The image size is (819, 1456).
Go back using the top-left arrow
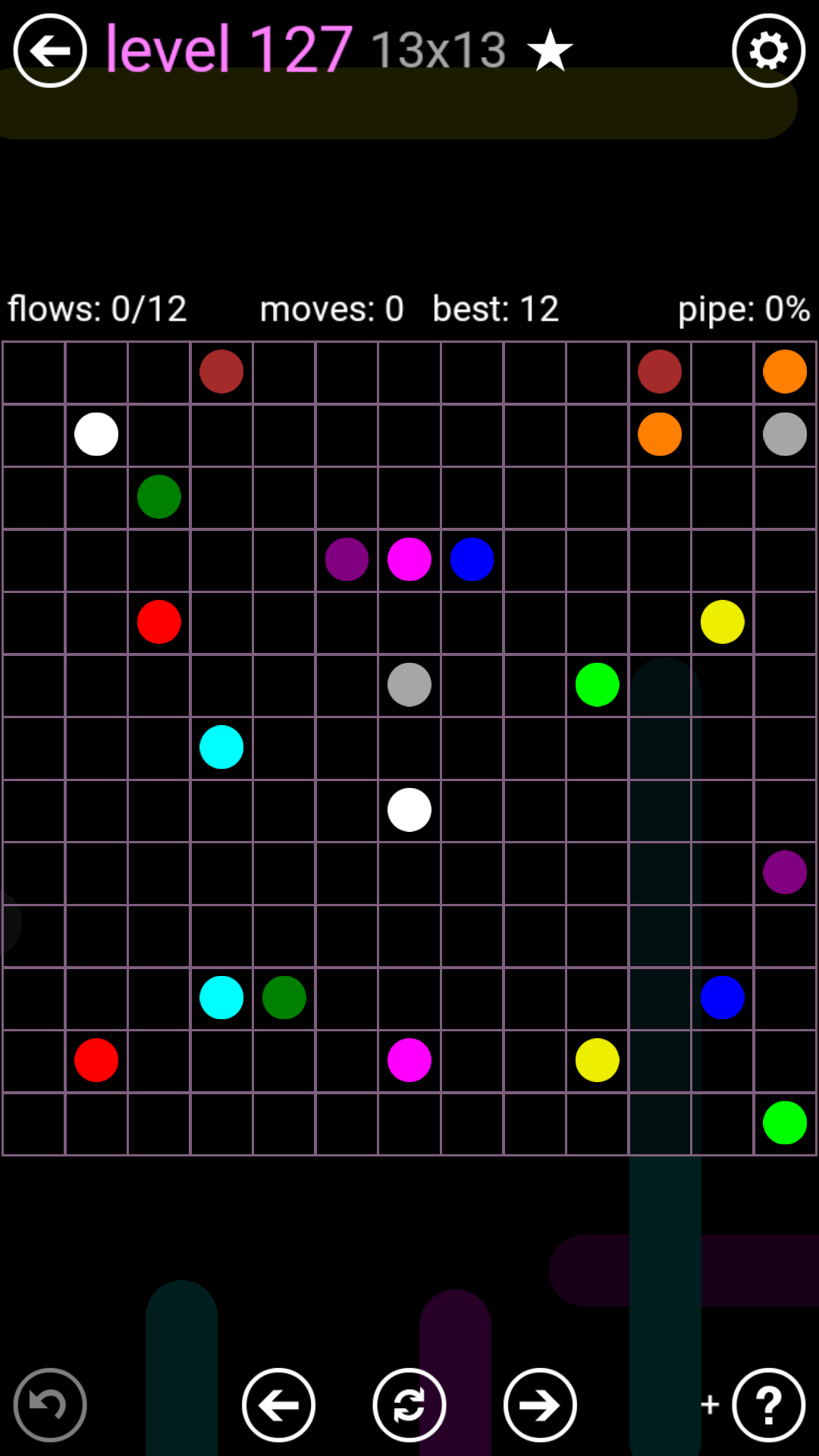tap(50, 51)
